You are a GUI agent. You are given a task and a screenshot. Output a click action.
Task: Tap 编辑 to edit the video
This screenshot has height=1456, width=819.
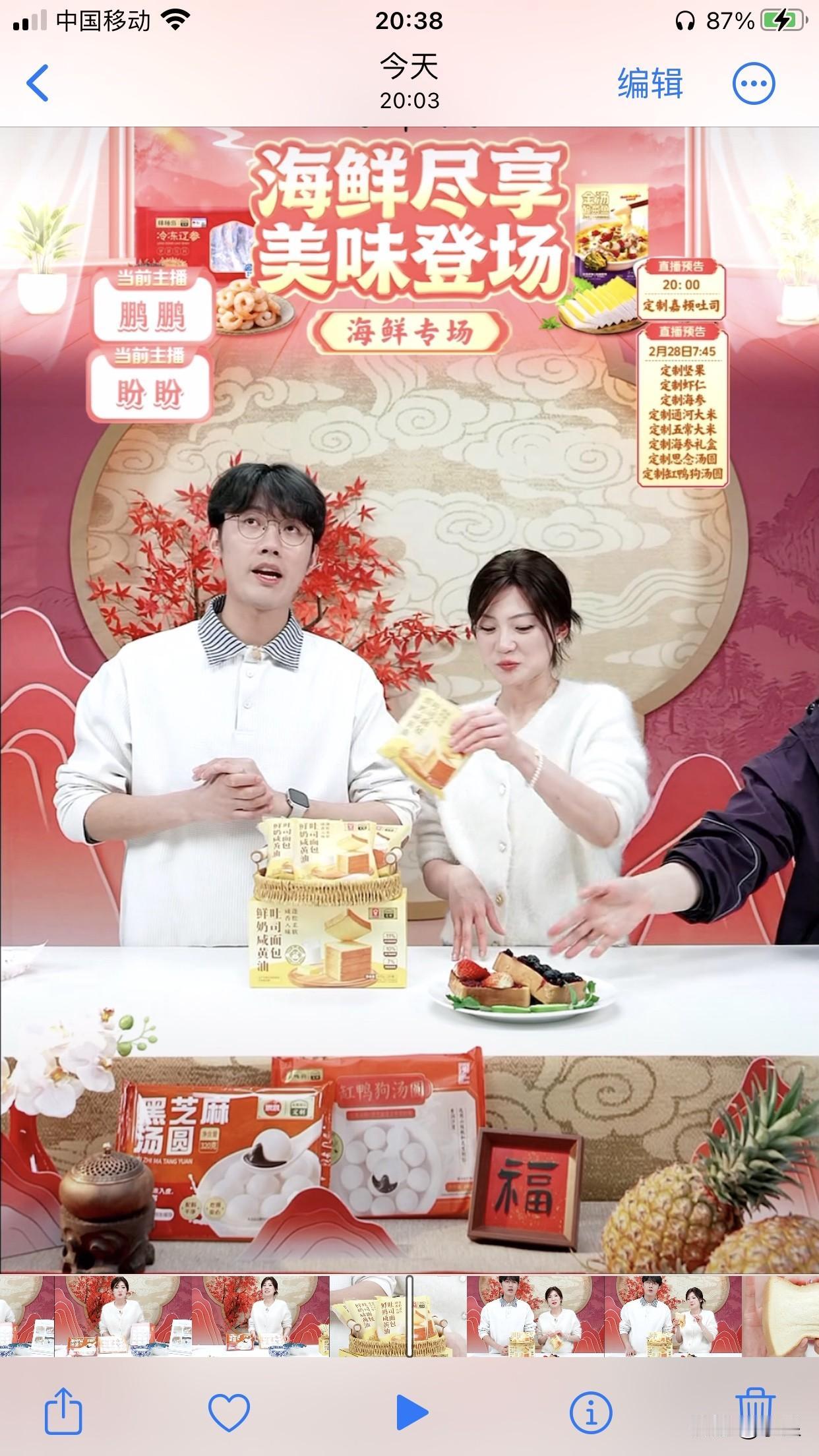(x=649, y=84)
